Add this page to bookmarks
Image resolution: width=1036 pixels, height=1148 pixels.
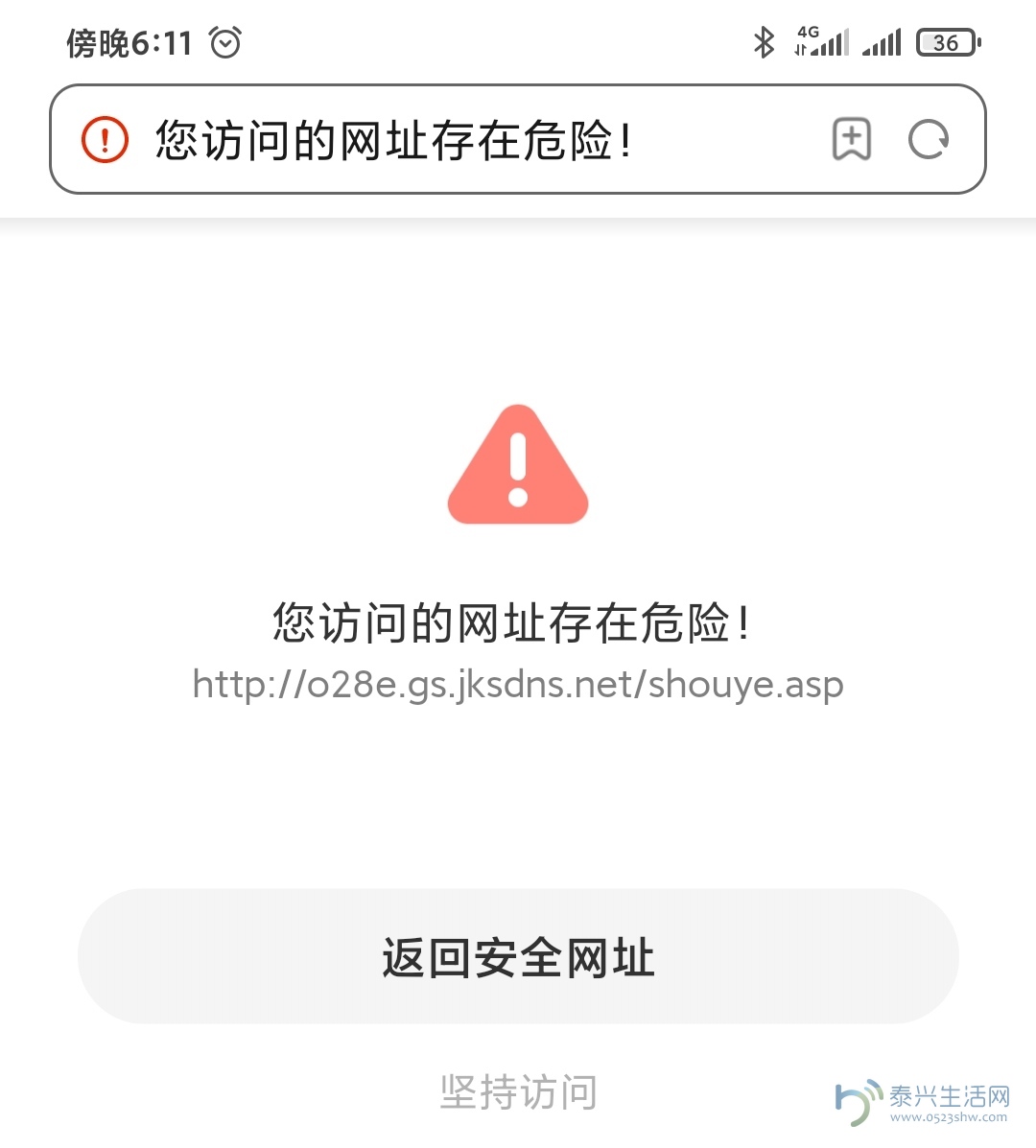coord(851,140)
